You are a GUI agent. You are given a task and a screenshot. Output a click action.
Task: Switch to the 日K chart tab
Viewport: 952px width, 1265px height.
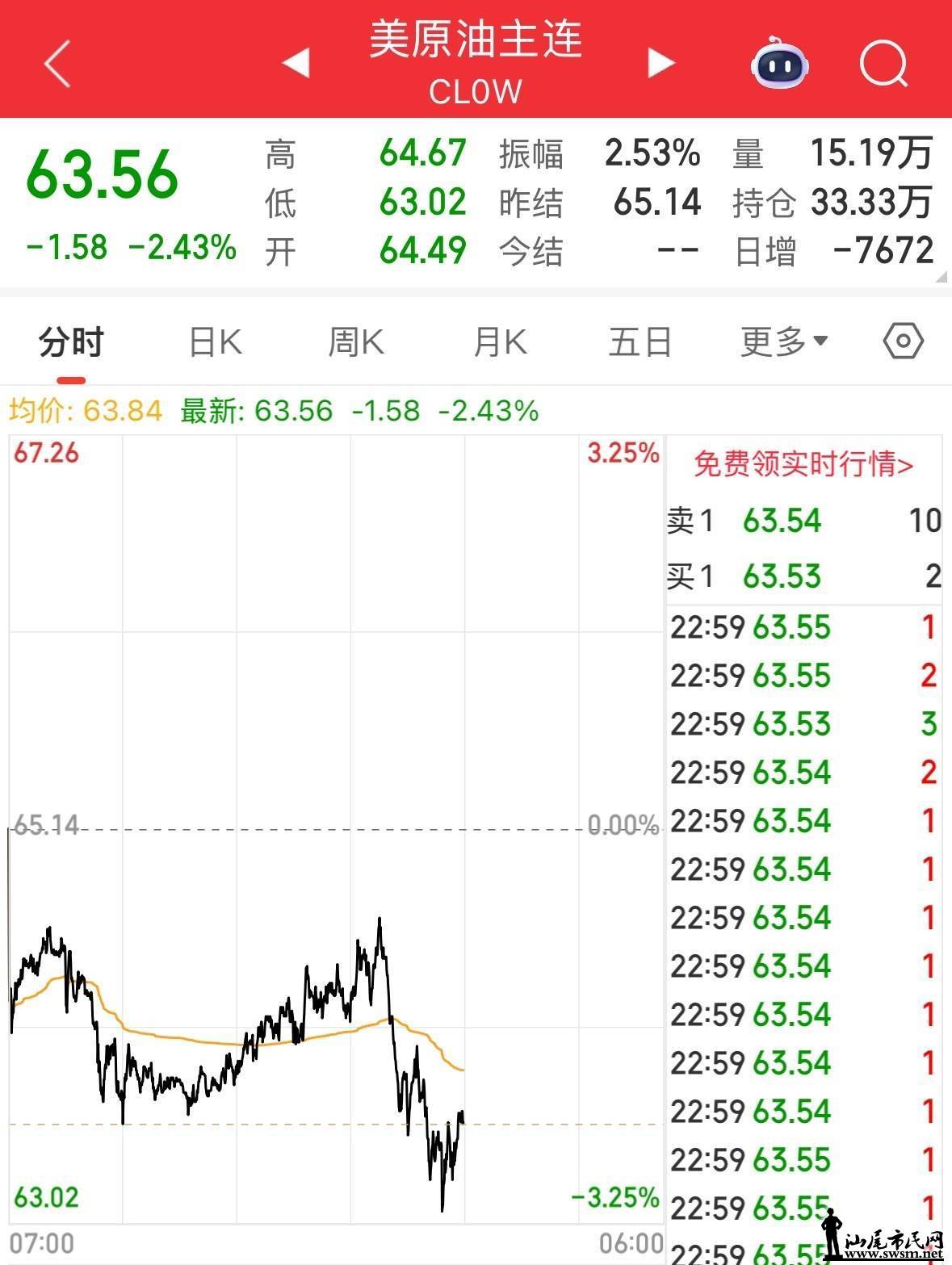215,342
